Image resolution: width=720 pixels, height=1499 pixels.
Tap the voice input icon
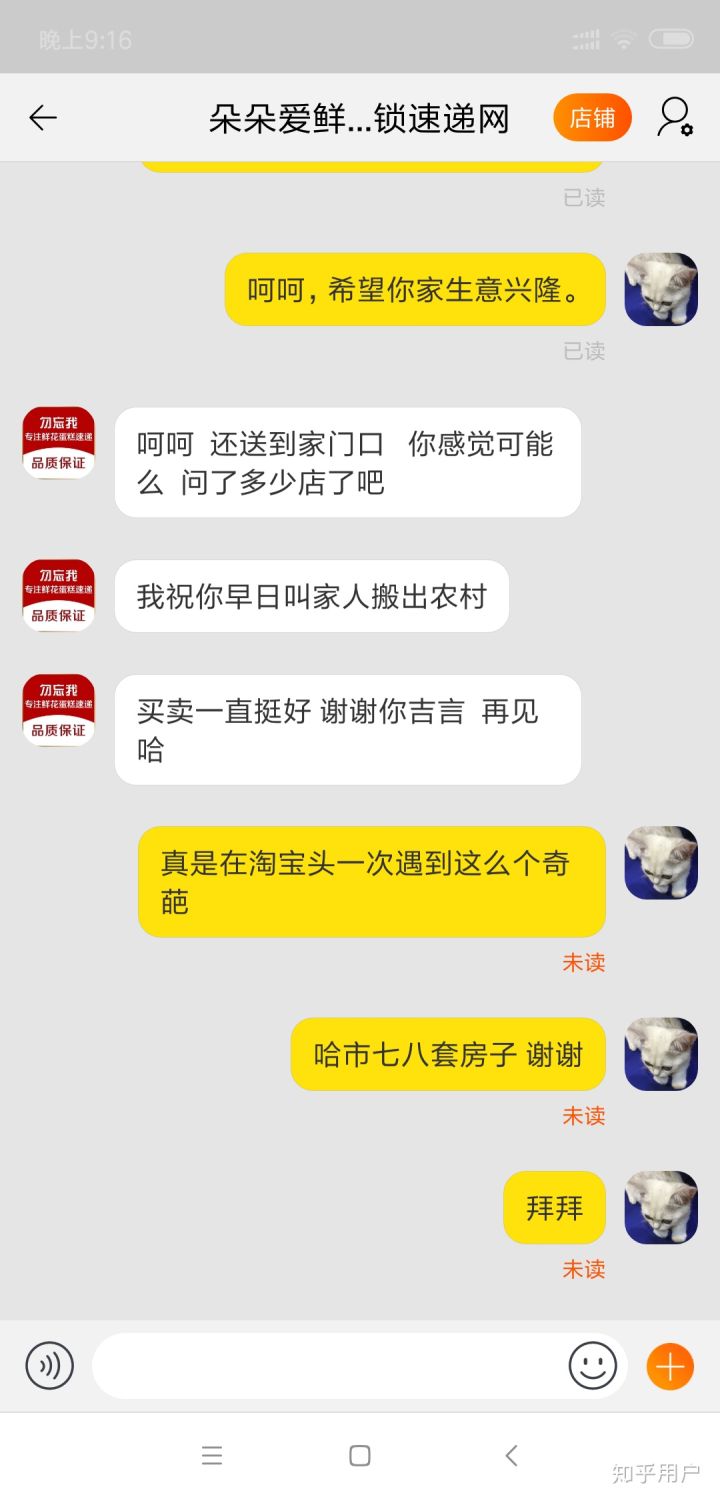tap(50, 1365)
